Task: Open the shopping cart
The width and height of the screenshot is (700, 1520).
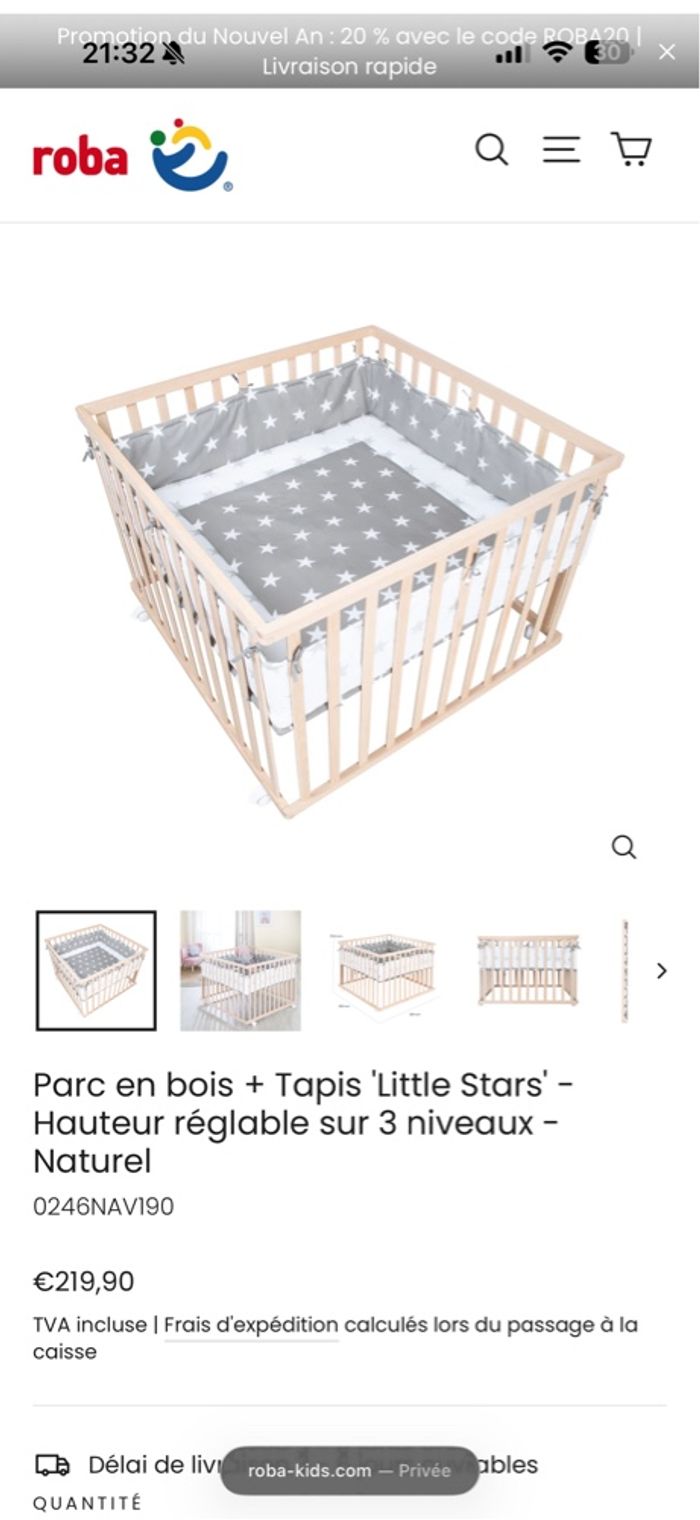Action: click(631, 150)
